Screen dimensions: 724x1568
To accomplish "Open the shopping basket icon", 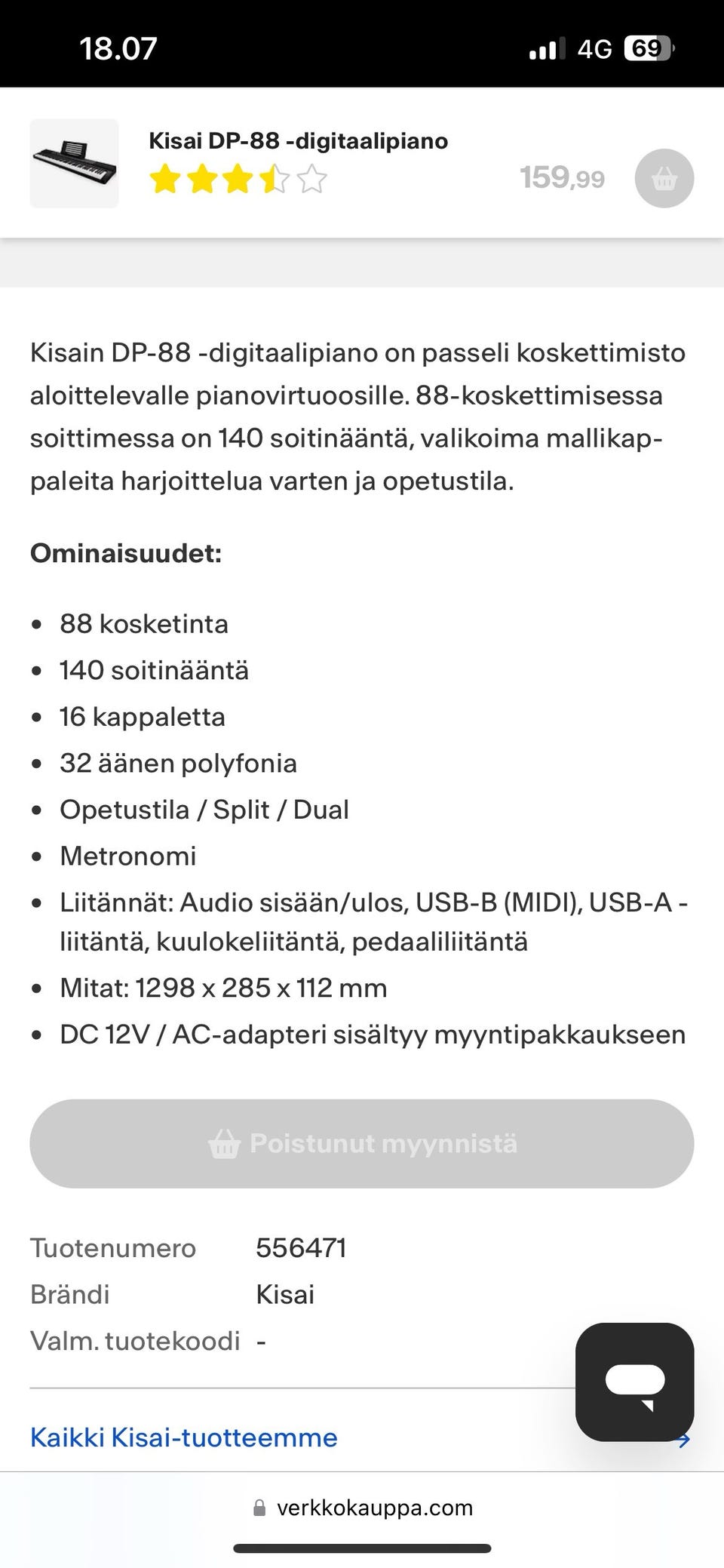I will tap(664, 178).
